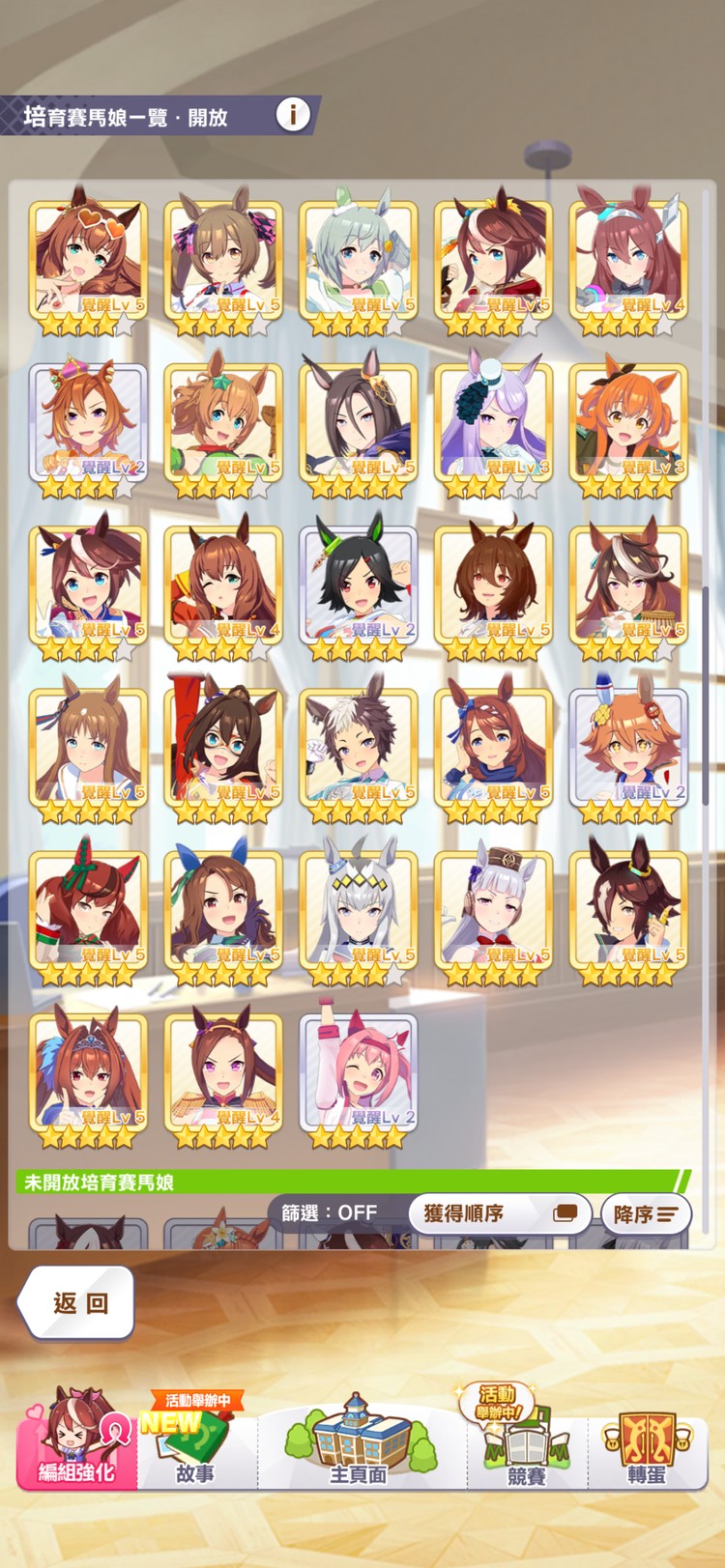Image resolution: width=725 pixels, height=1568 pixels.
Task: Tap the 返回 back button
Action: pos(77,1302)
